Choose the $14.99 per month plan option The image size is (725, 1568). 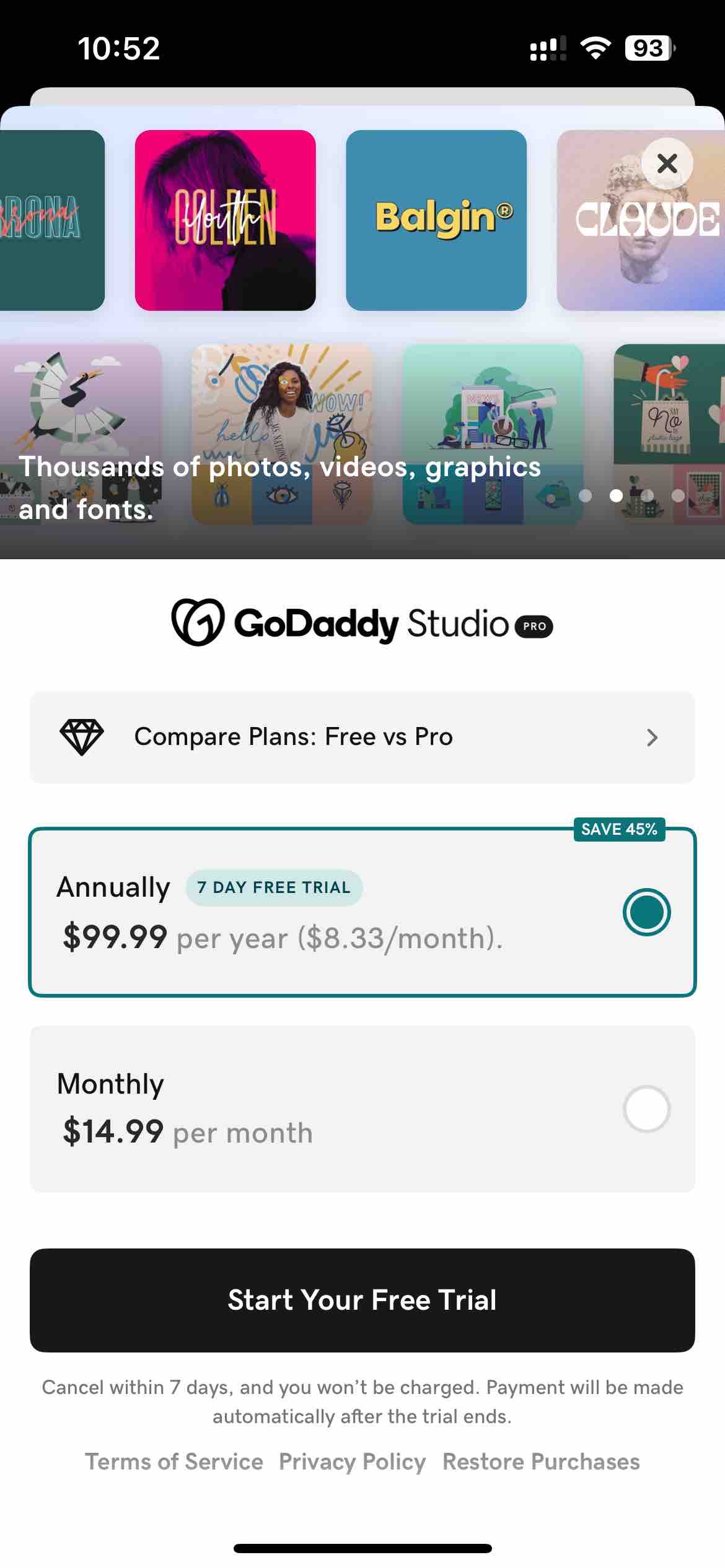tap(362, 1108)
